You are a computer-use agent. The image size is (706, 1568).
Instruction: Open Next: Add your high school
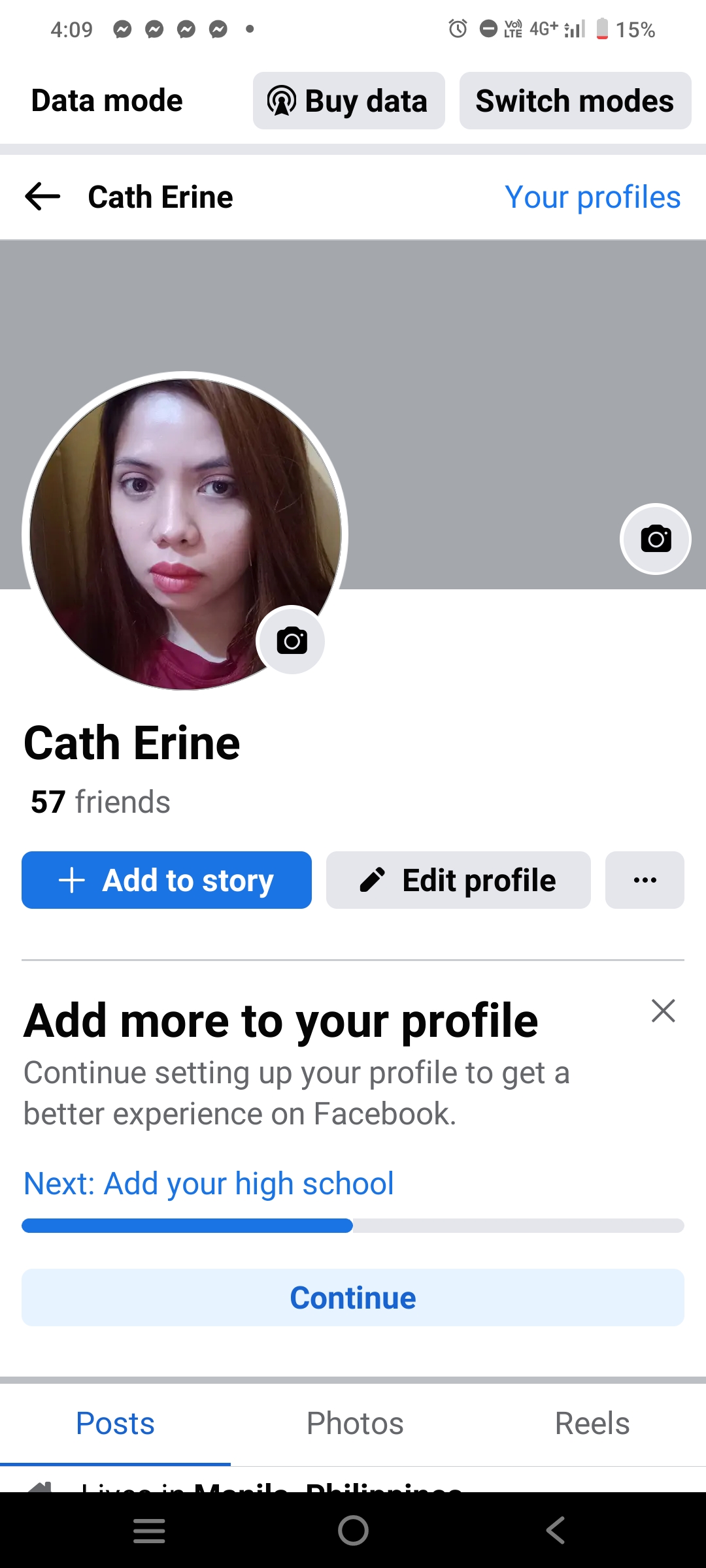tap(209, 1183)
